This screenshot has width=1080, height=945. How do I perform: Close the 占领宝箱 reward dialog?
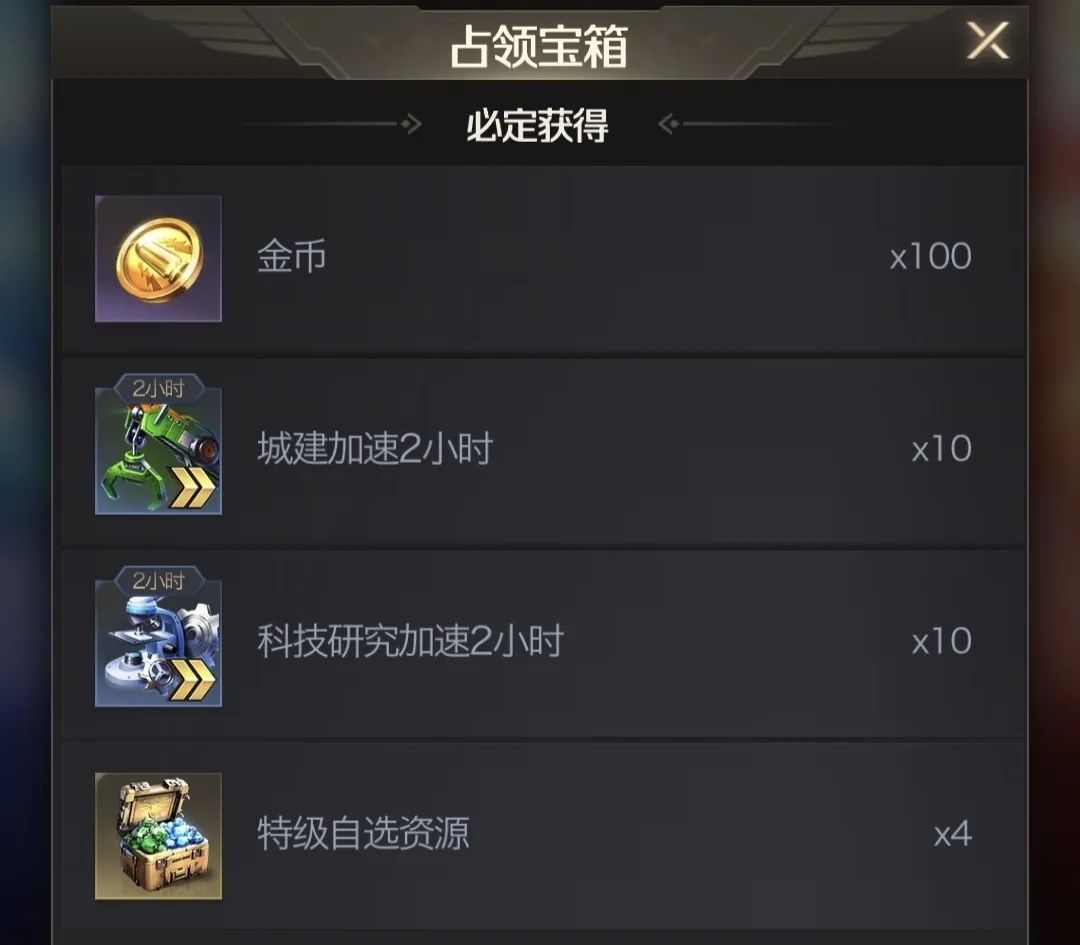click(x=987, y=41)
